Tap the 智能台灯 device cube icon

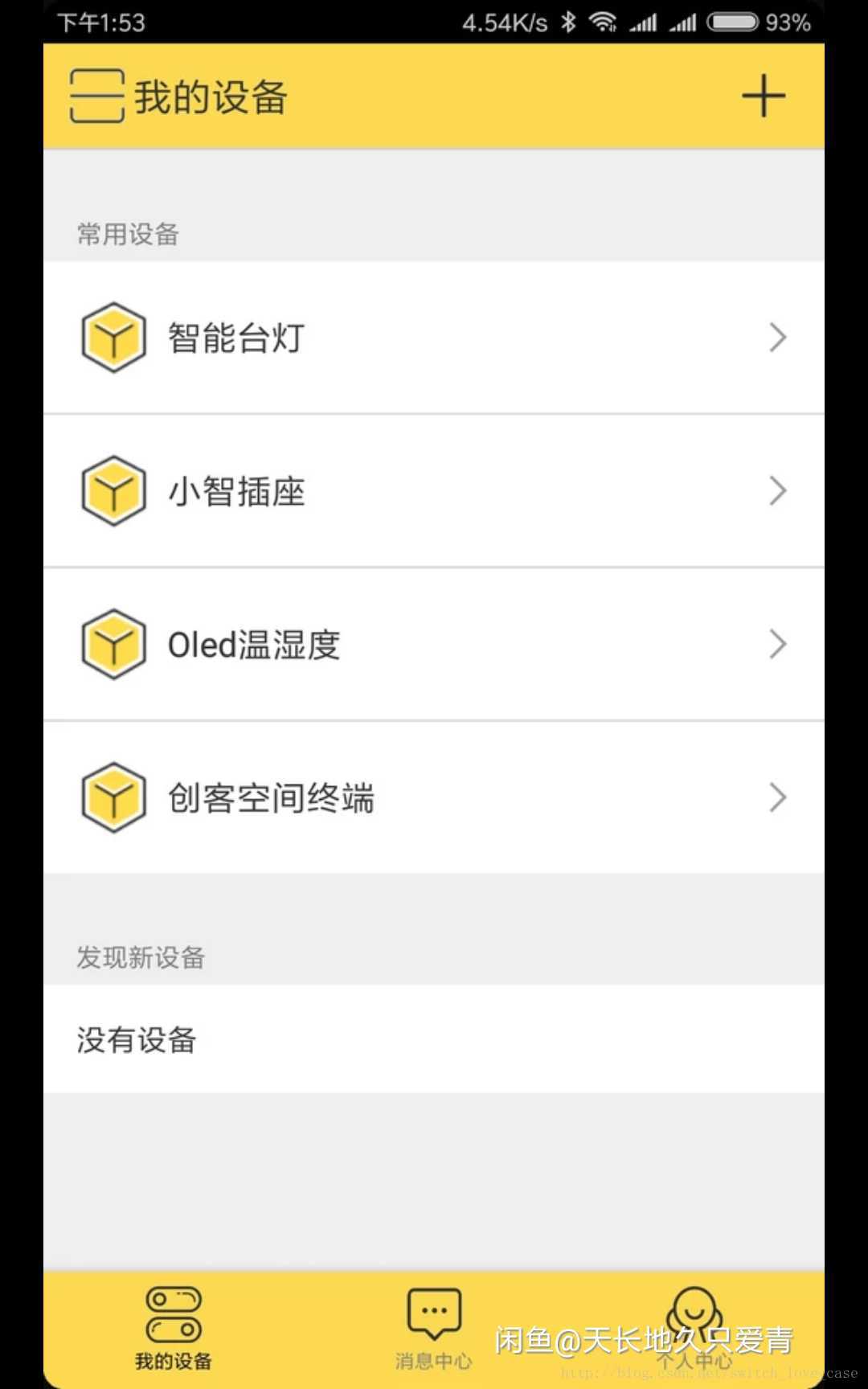pyautogui.click(x=113, y=338)
